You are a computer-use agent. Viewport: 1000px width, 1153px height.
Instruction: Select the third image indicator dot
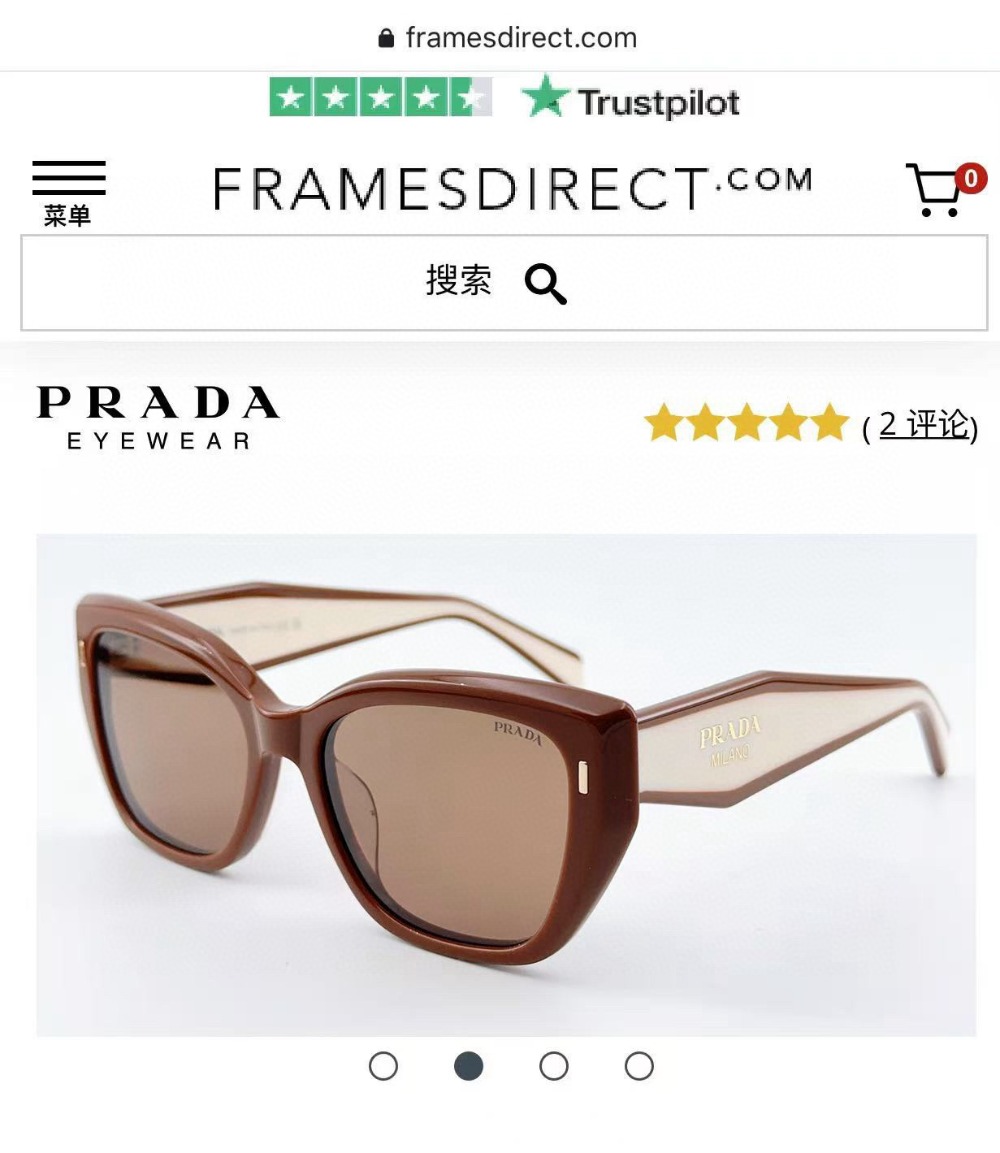[x=554, y=1066]
